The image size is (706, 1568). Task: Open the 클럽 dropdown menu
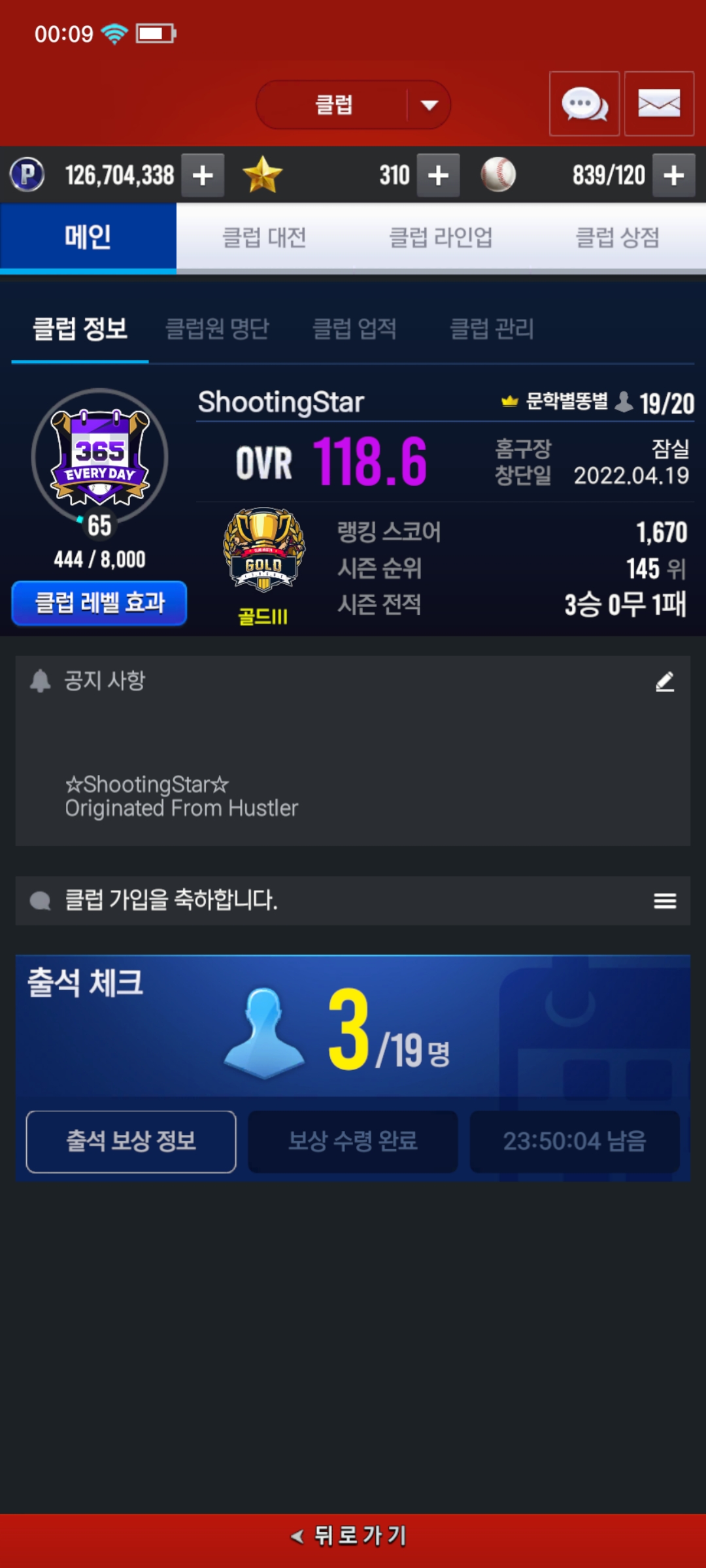coord(353,105)
